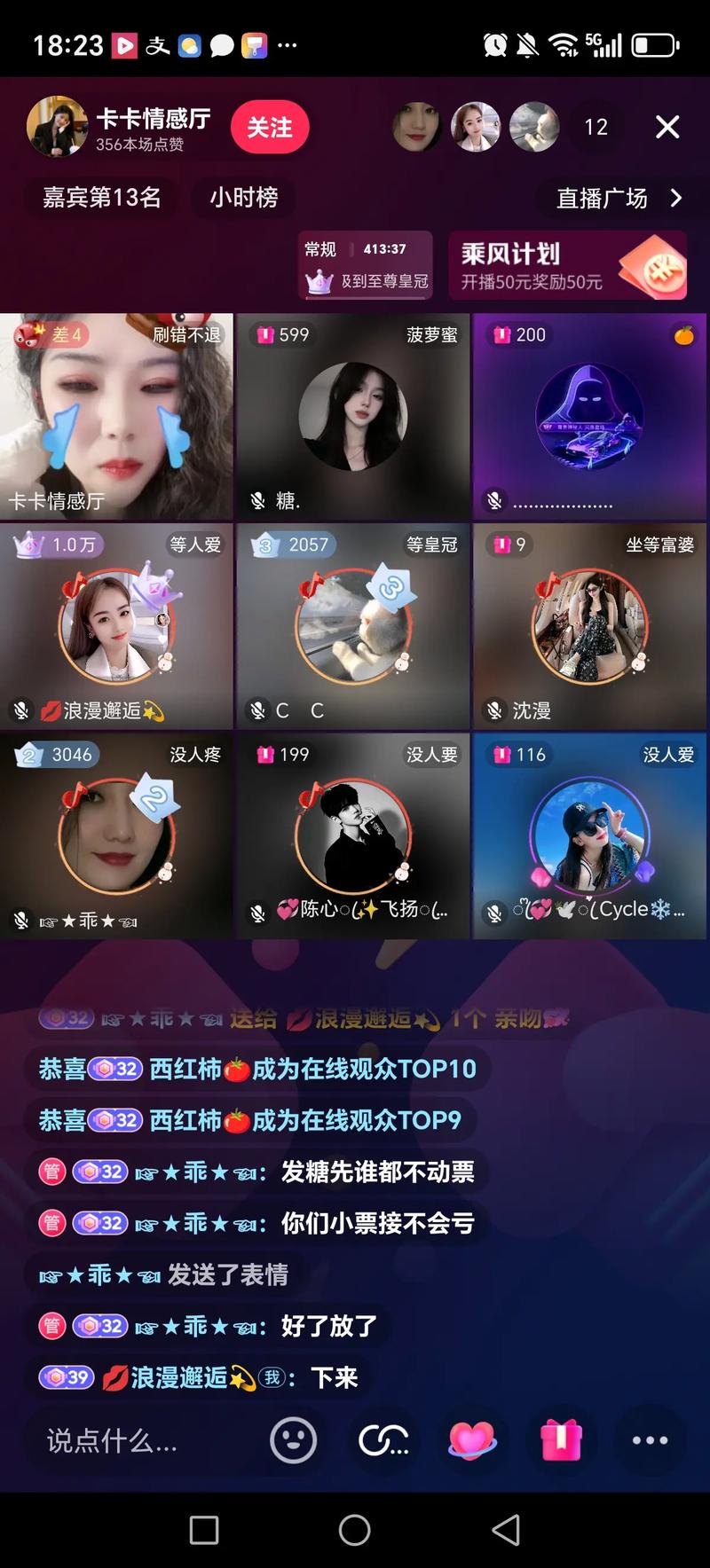Select the seat labeled 没人爱
The image size is (710, 1568).
[x=589, y=835]
